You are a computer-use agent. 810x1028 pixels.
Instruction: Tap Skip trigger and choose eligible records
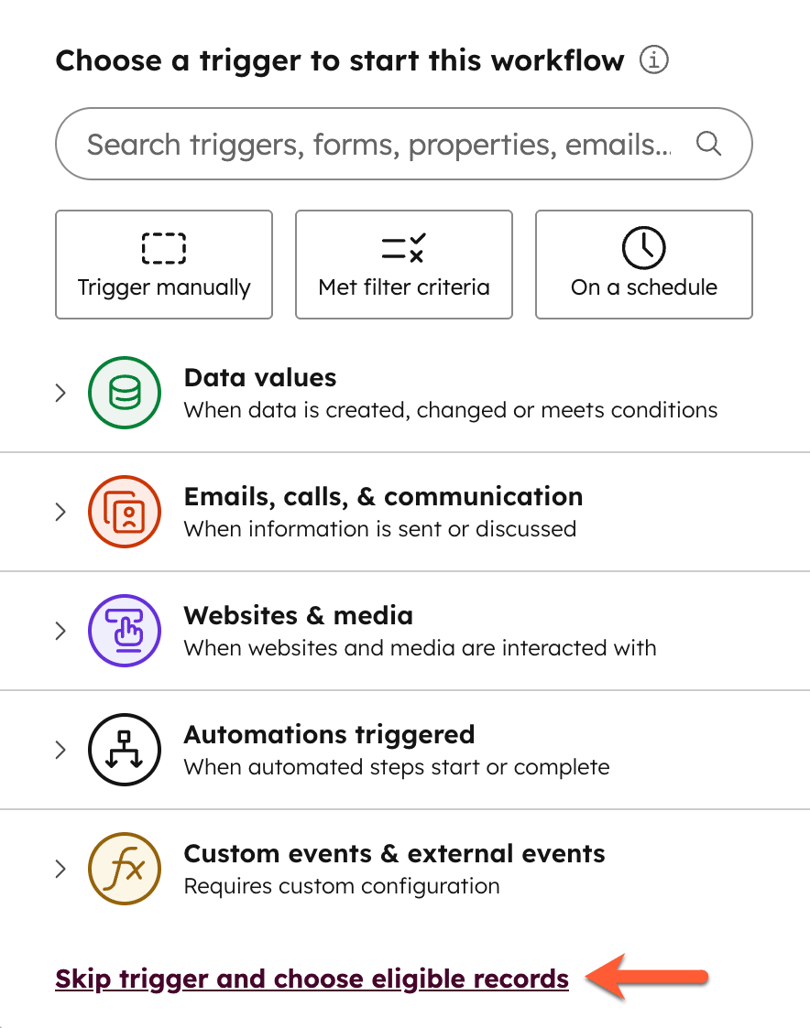point(312,978)
